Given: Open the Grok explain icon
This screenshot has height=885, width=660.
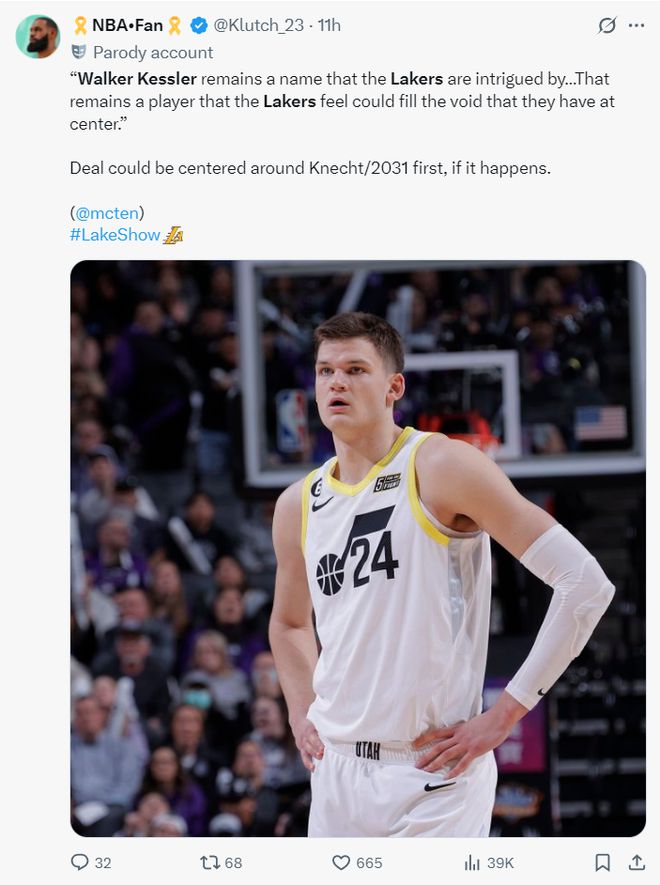Looking at the screenshot, I should (606, 25).
